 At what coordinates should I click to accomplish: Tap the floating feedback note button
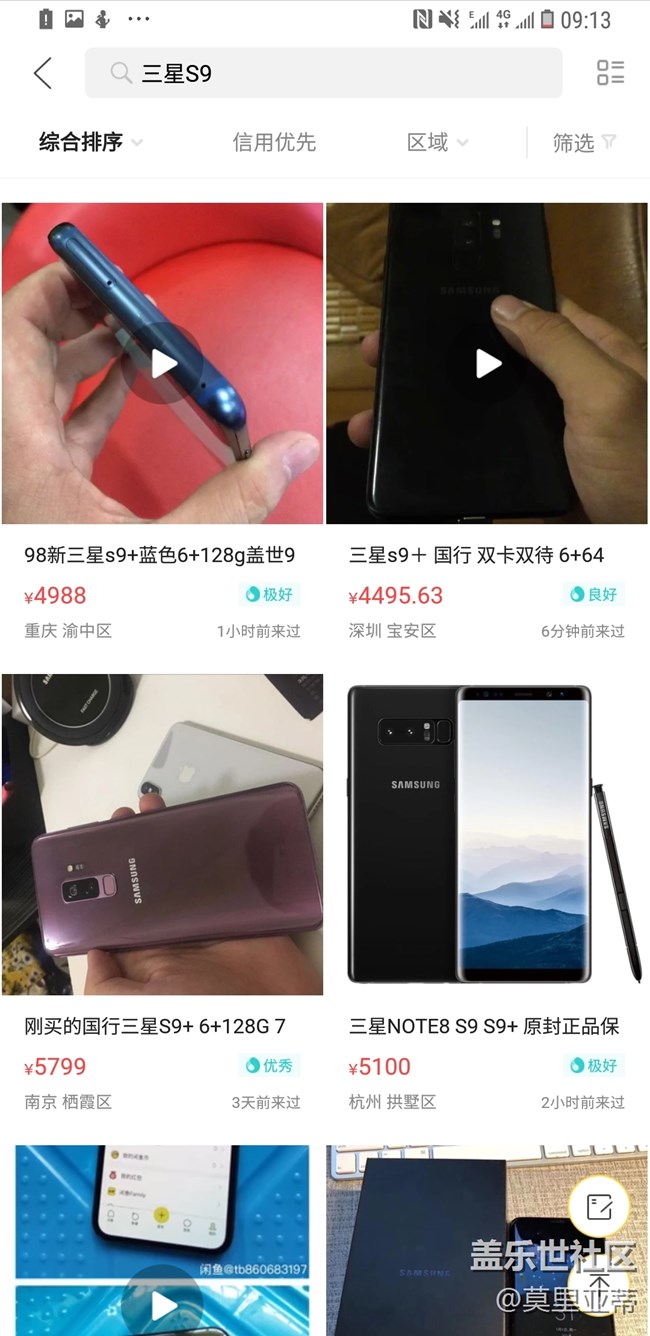coord(599,1207)
